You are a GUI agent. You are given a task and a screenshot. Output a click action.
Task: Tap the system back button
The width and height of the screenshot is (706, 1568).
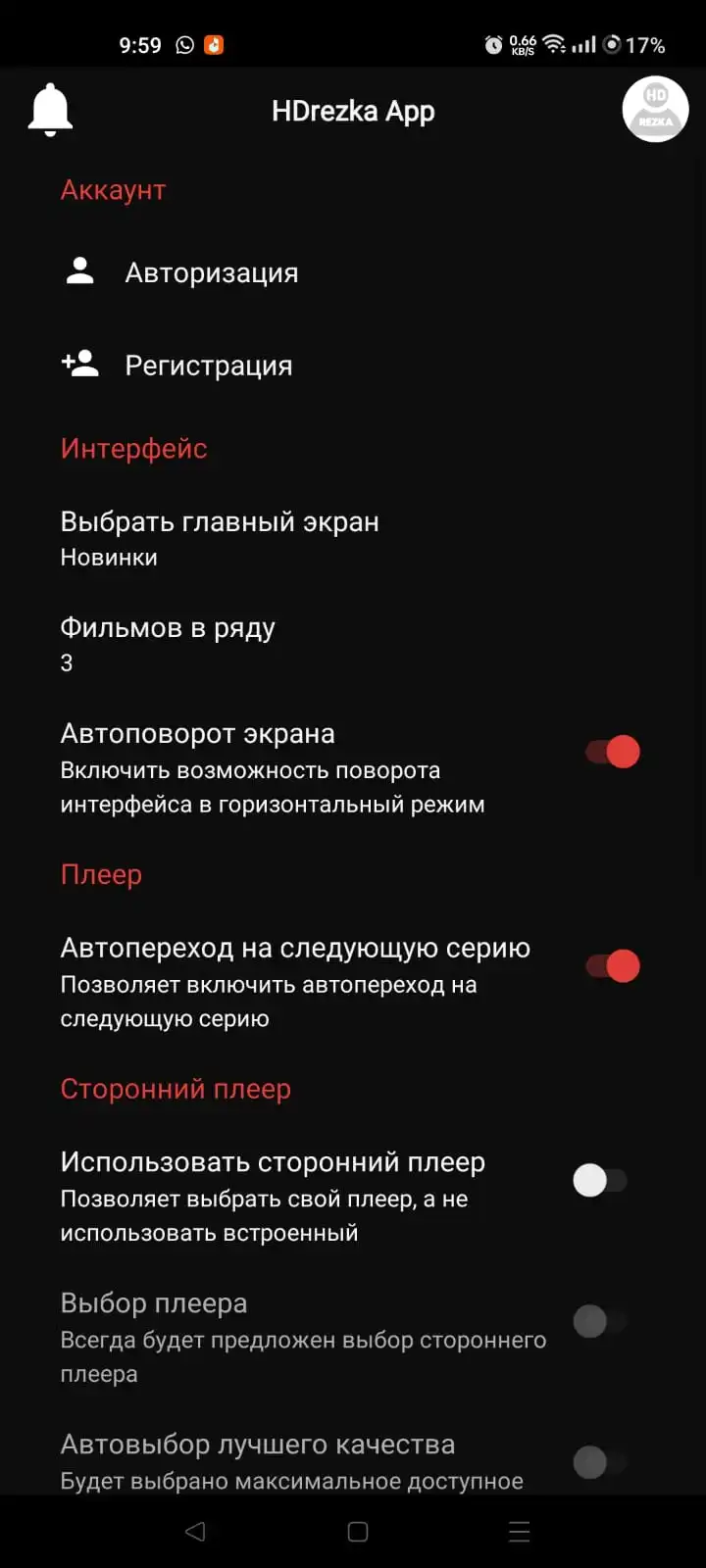[x=195, y=1531]
